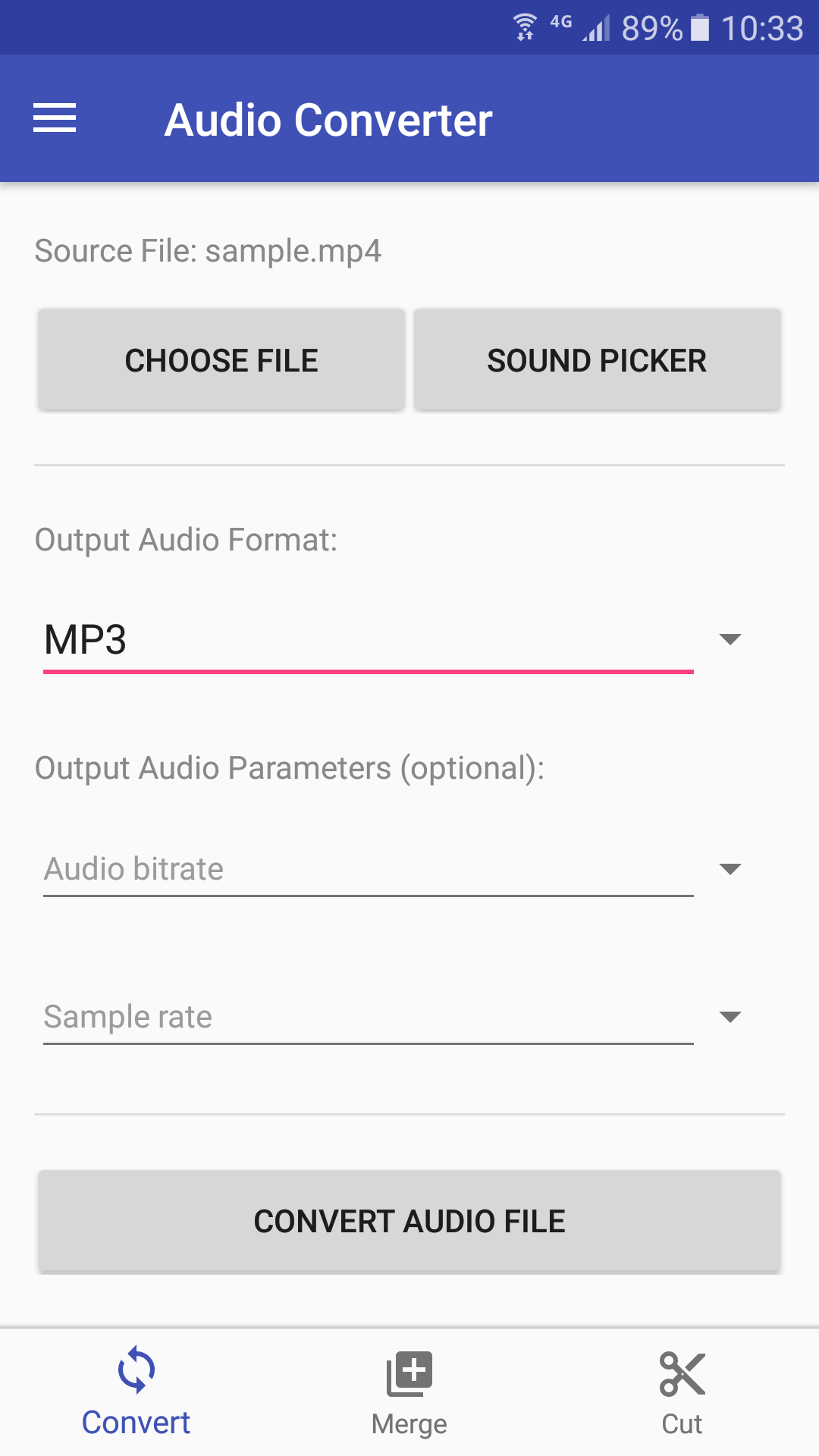Tap the Choose File button
Viewport: 819px width, 1456px height.
tap(221, 360)
